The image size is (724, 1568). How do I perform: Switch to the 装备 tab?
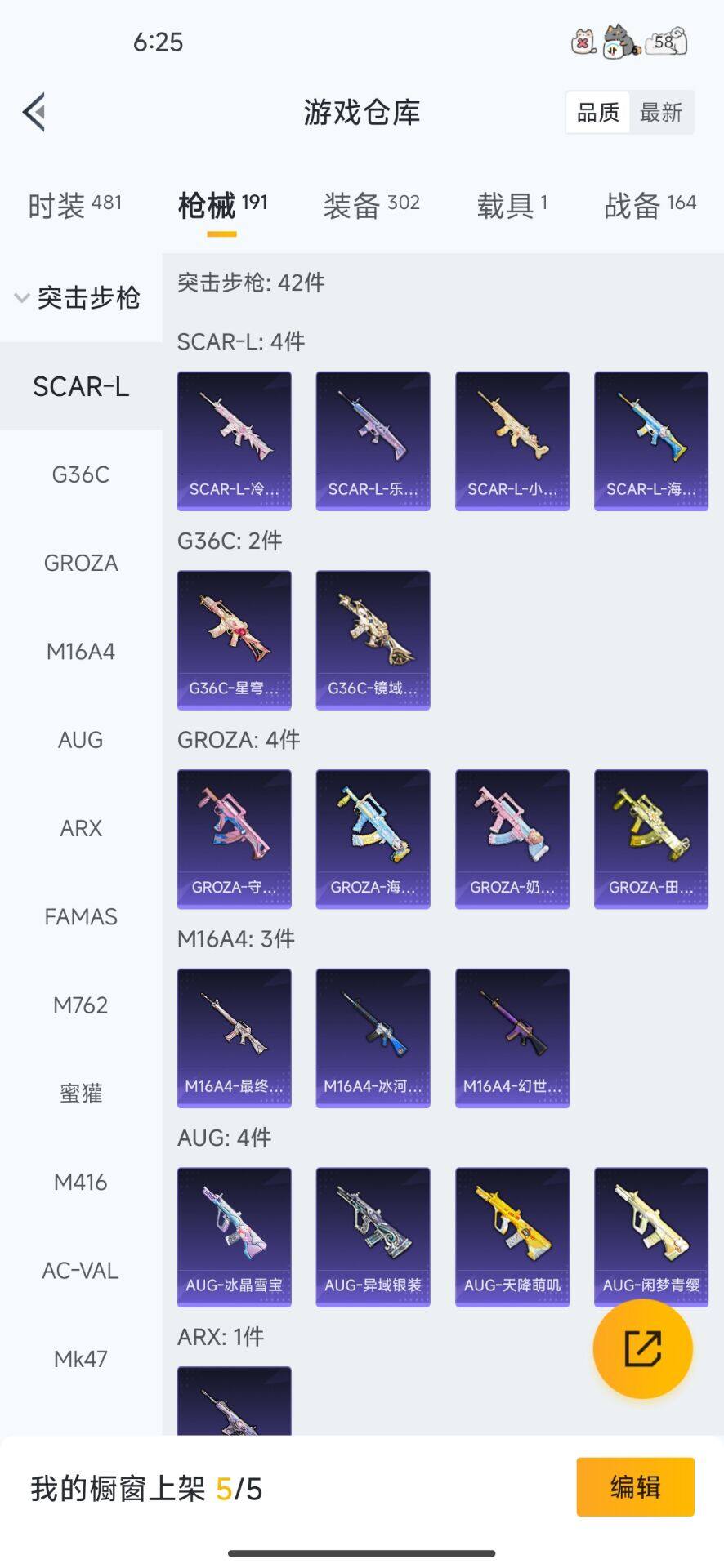(371, 205)
